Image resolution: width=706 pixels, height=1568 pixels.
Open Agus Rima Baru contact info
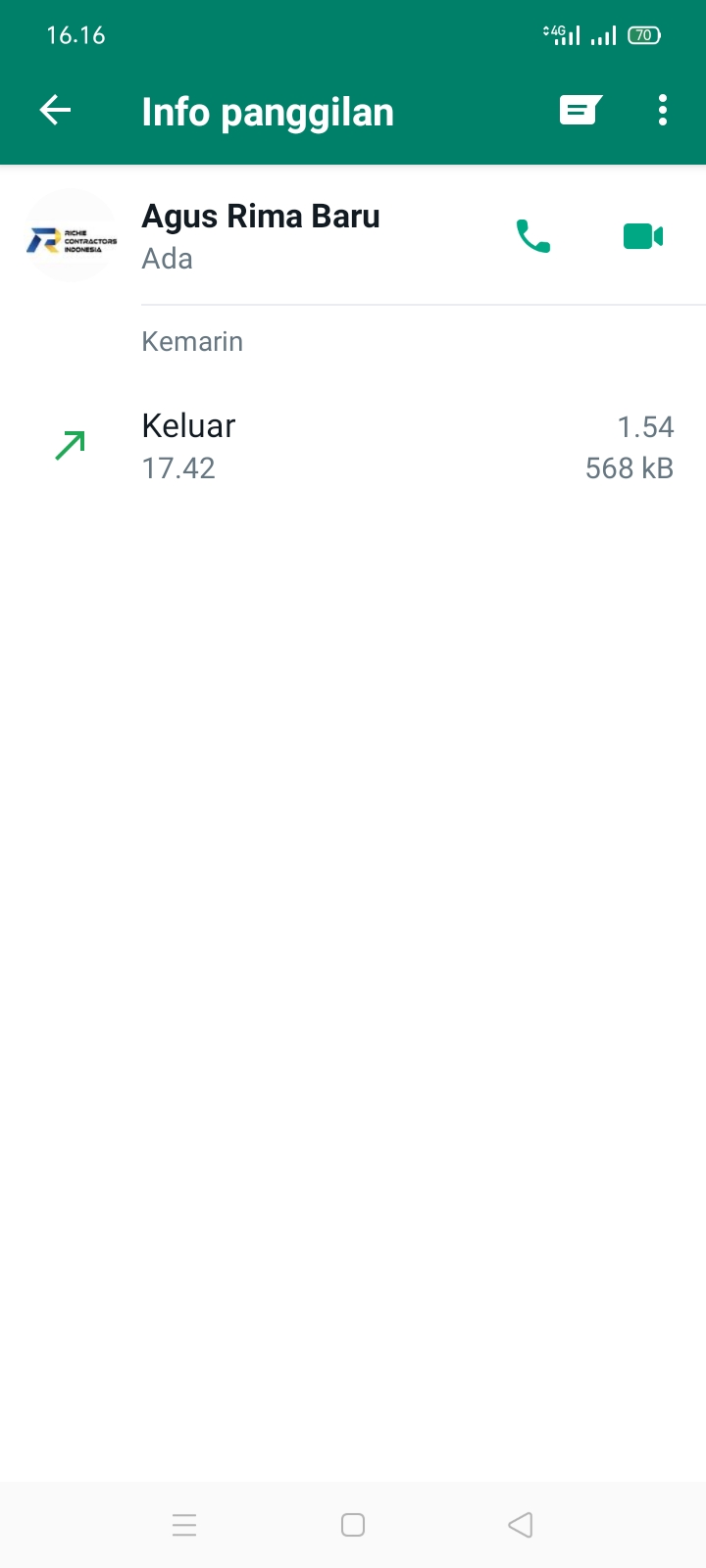point(261,235)
